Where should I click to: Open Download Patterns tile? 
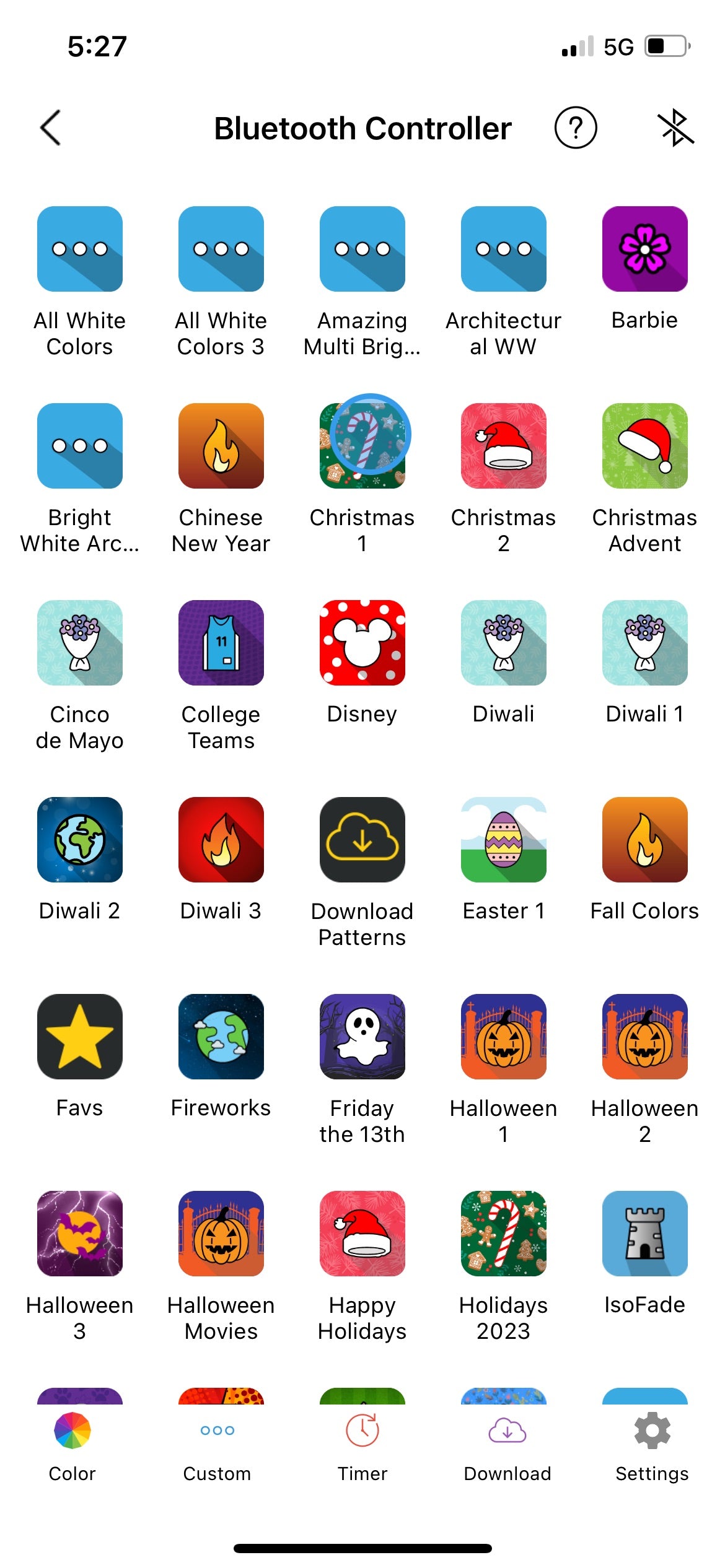point(362,840)
